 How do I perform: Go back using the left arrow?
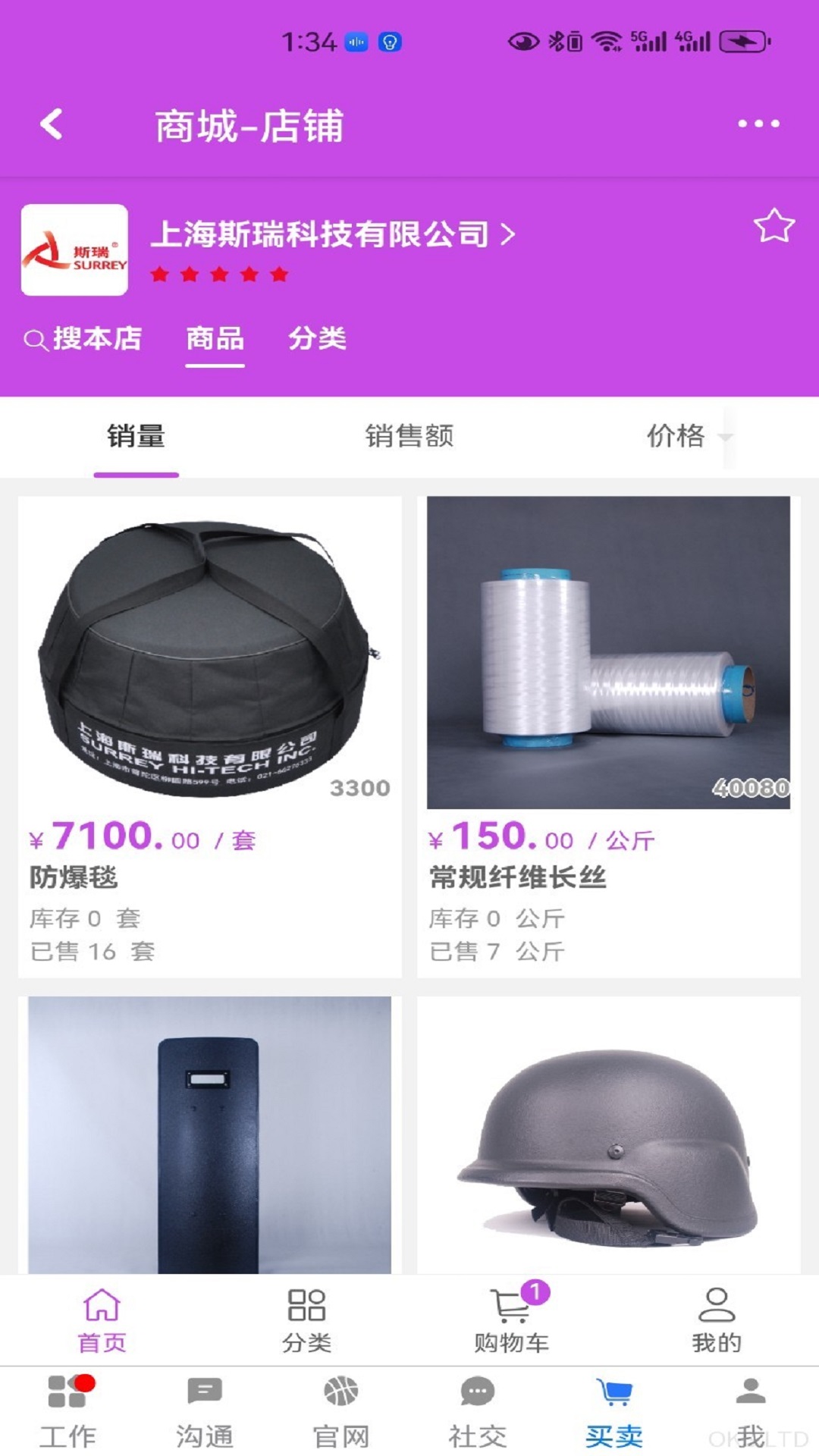coord(50,124)
